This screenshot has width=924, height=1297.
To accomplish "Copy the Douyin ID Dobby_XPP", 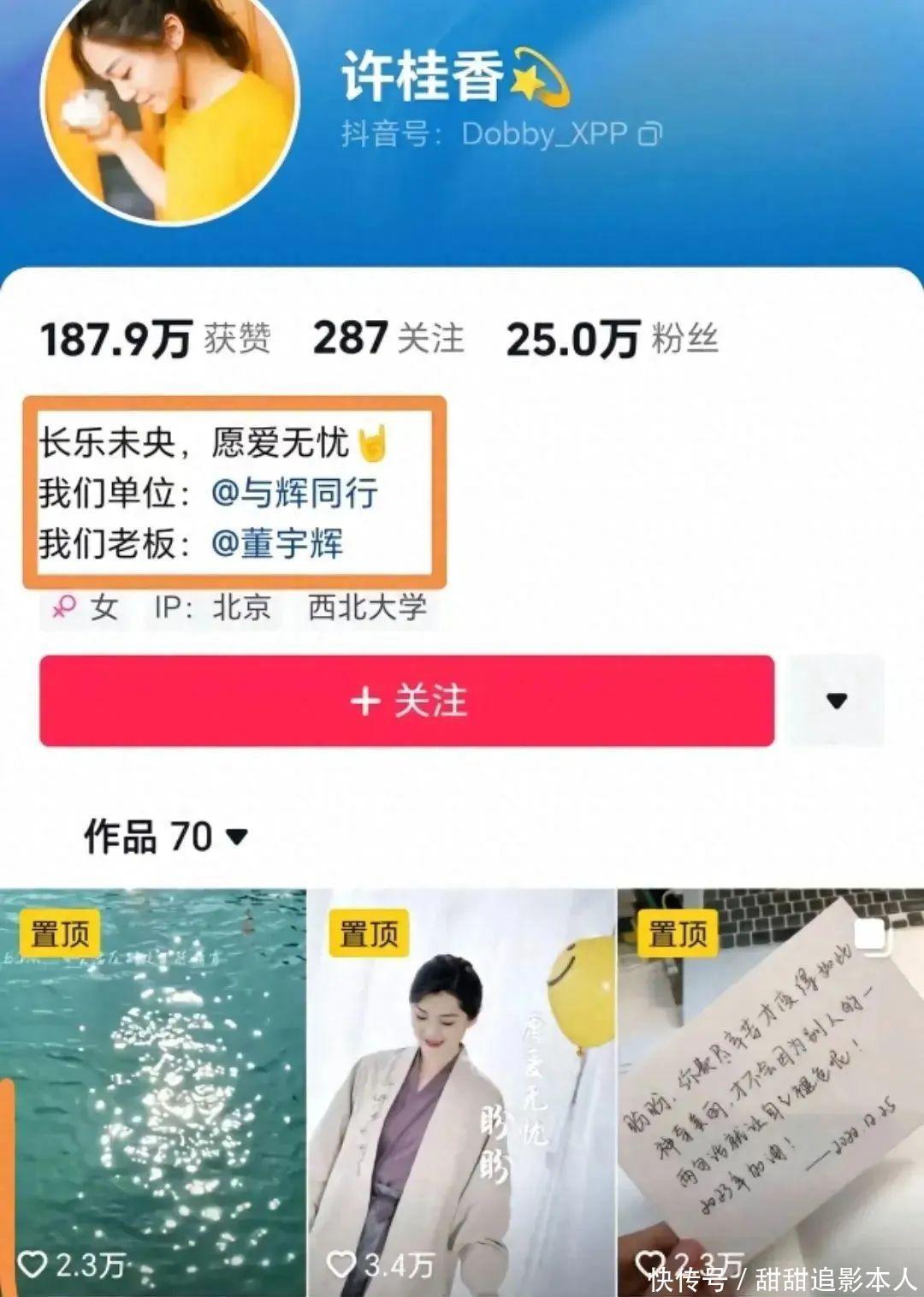I will pos(651,134).
